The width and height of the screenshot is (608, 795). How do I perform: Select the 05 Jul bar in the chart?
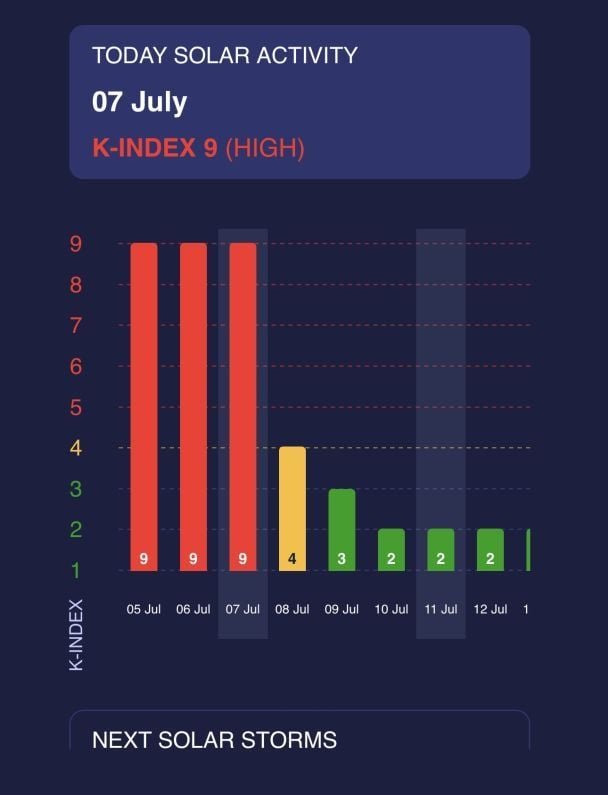[144, 407]
